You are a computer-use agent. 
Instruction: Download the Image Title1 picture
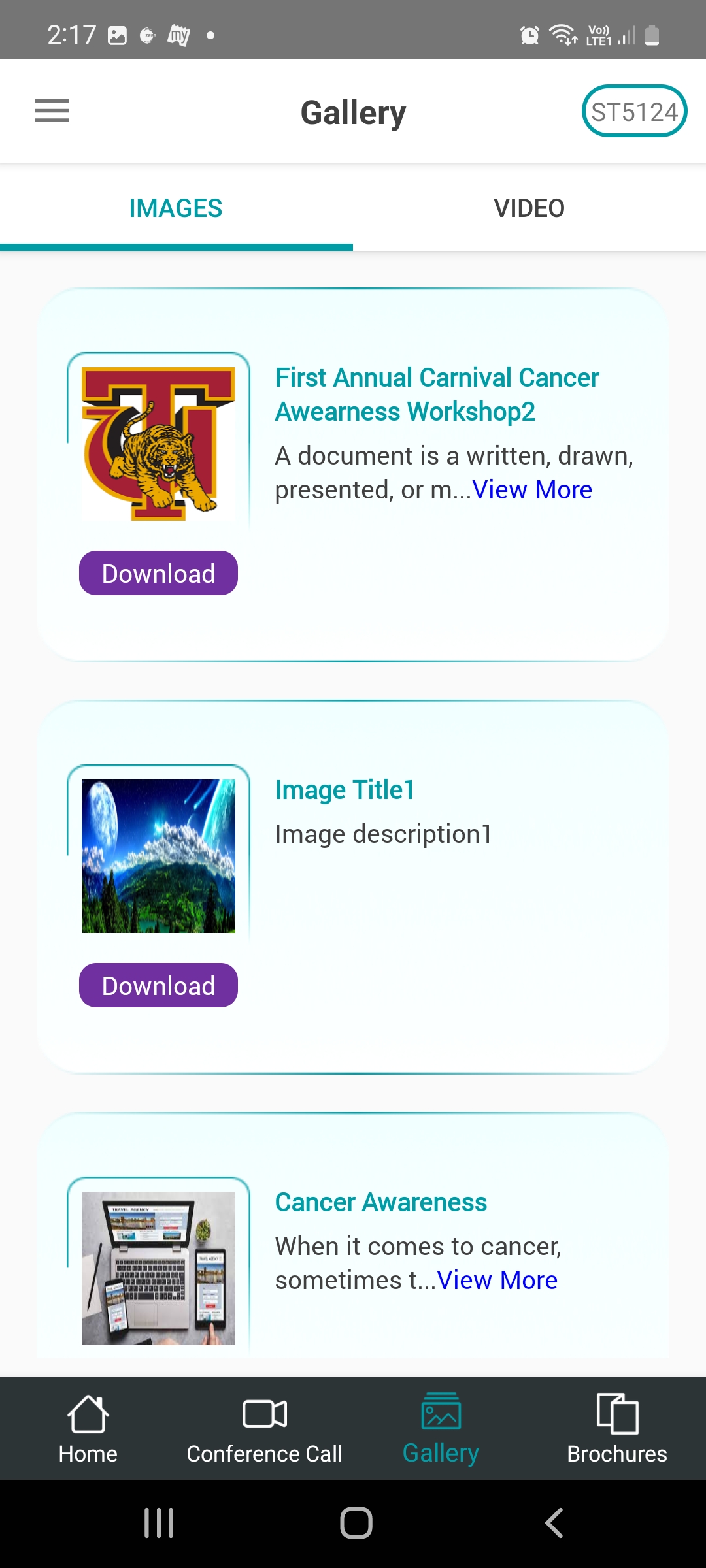click(x=158, y=986)
